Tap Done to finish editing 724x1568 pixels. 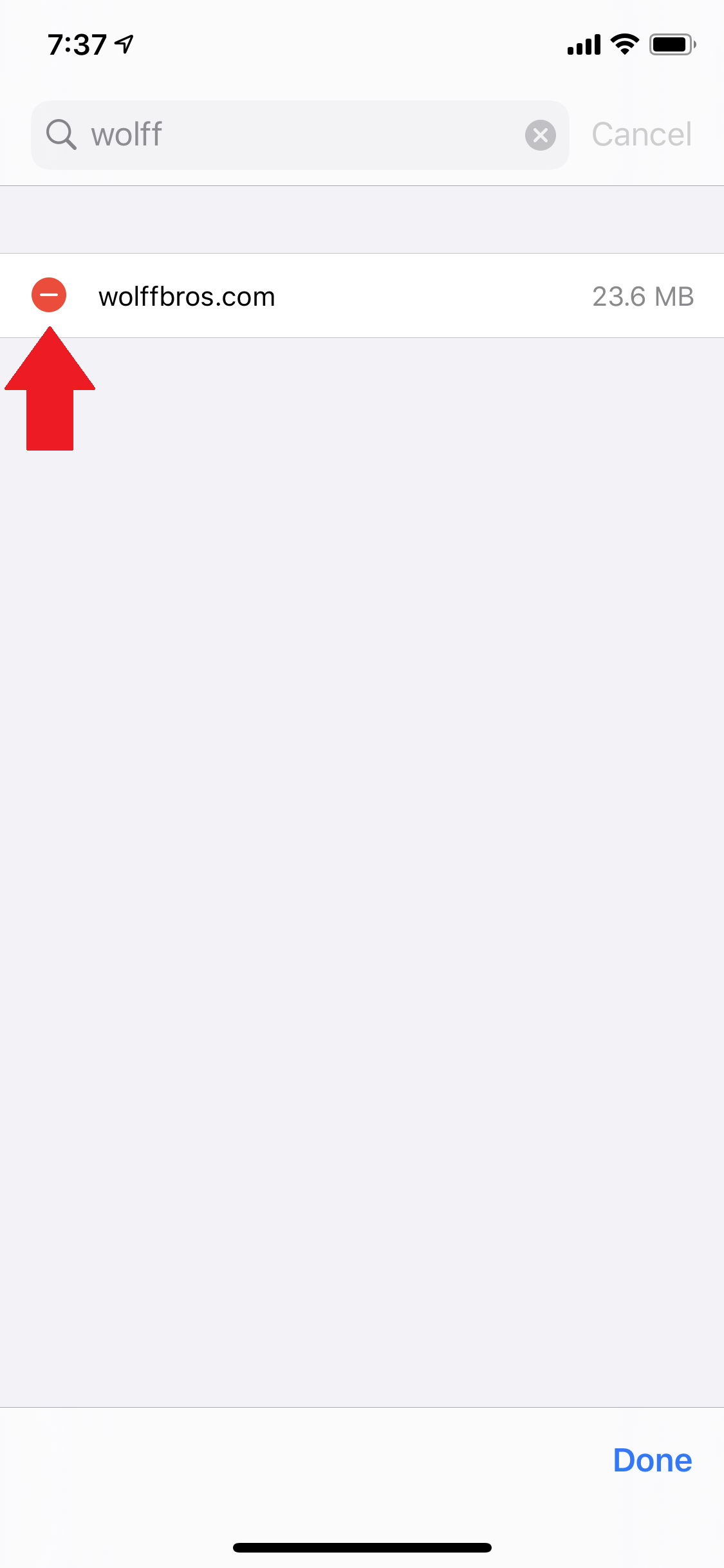[x=653, y=1460]
